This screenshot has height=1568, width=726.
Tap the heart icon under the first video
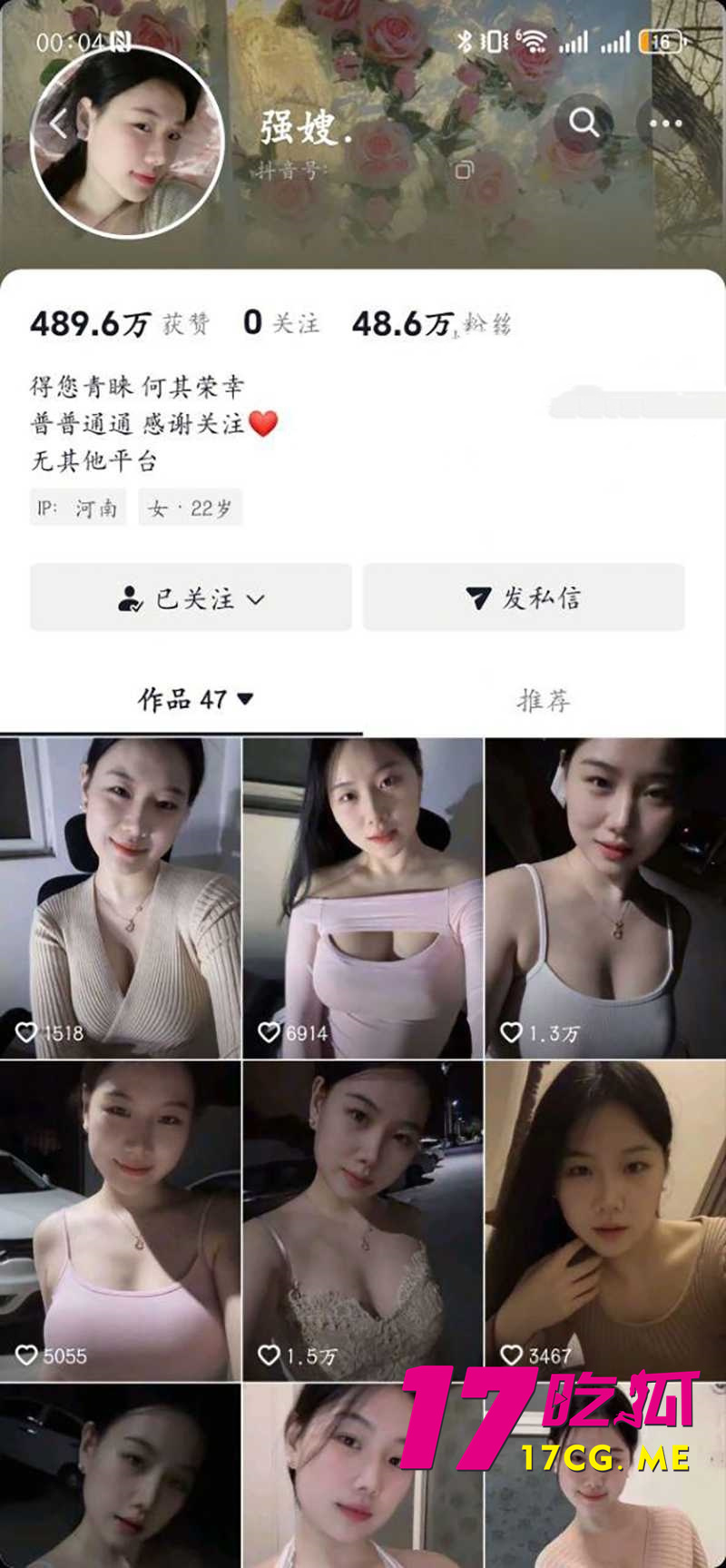(x=25, y=1031)
